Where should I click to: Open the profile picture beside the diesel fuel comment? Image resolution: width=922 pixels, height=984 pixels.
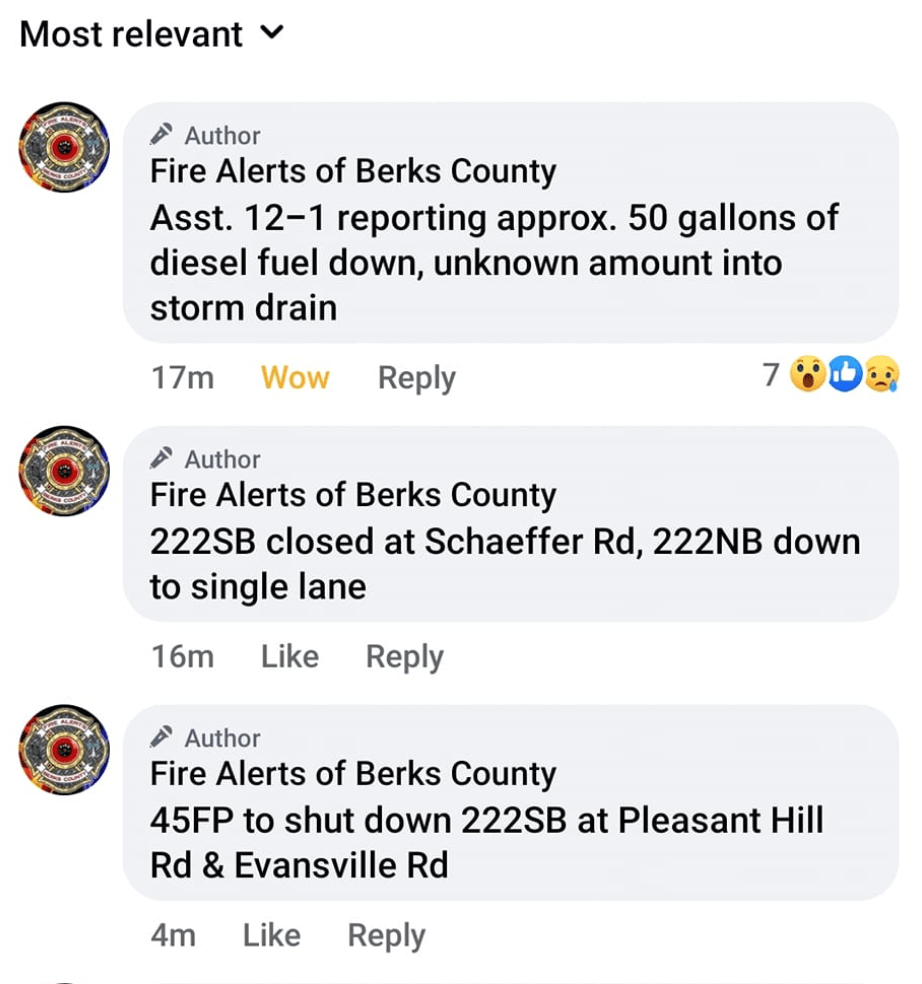[65, 147]
